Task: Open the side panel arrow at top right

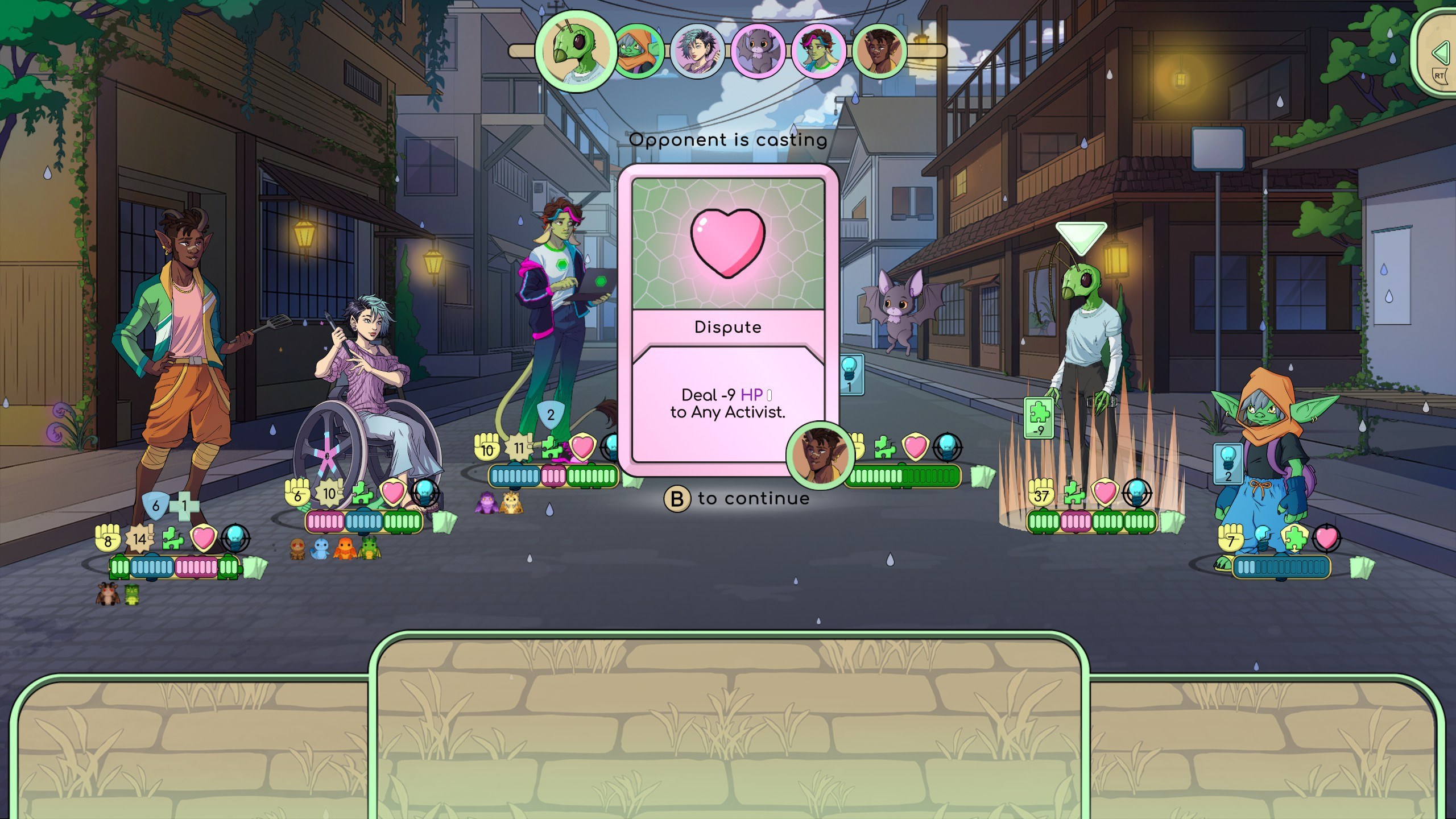Action: (x=1440, y=53)
